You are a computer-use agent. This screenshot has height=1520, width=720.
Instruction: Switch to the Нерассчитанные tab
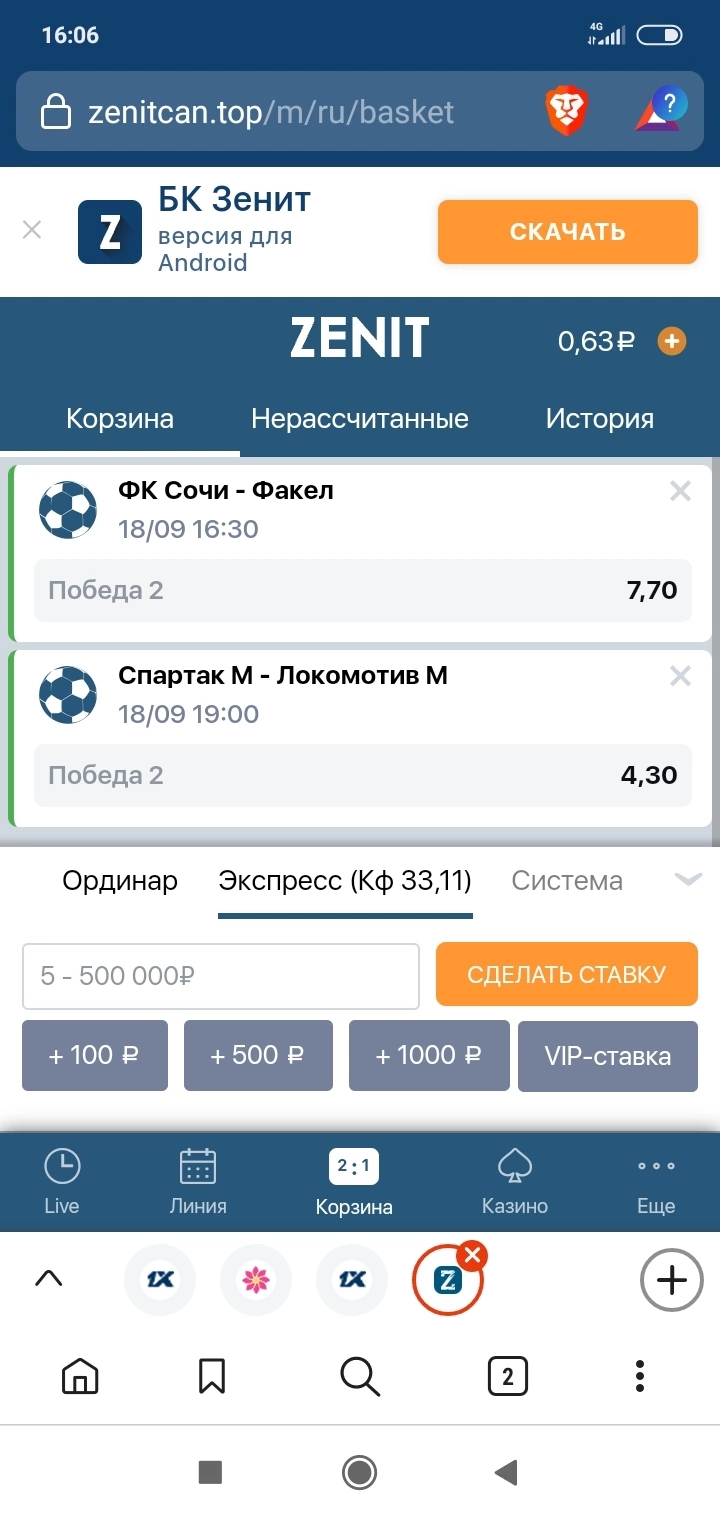[x=360, y=418]
